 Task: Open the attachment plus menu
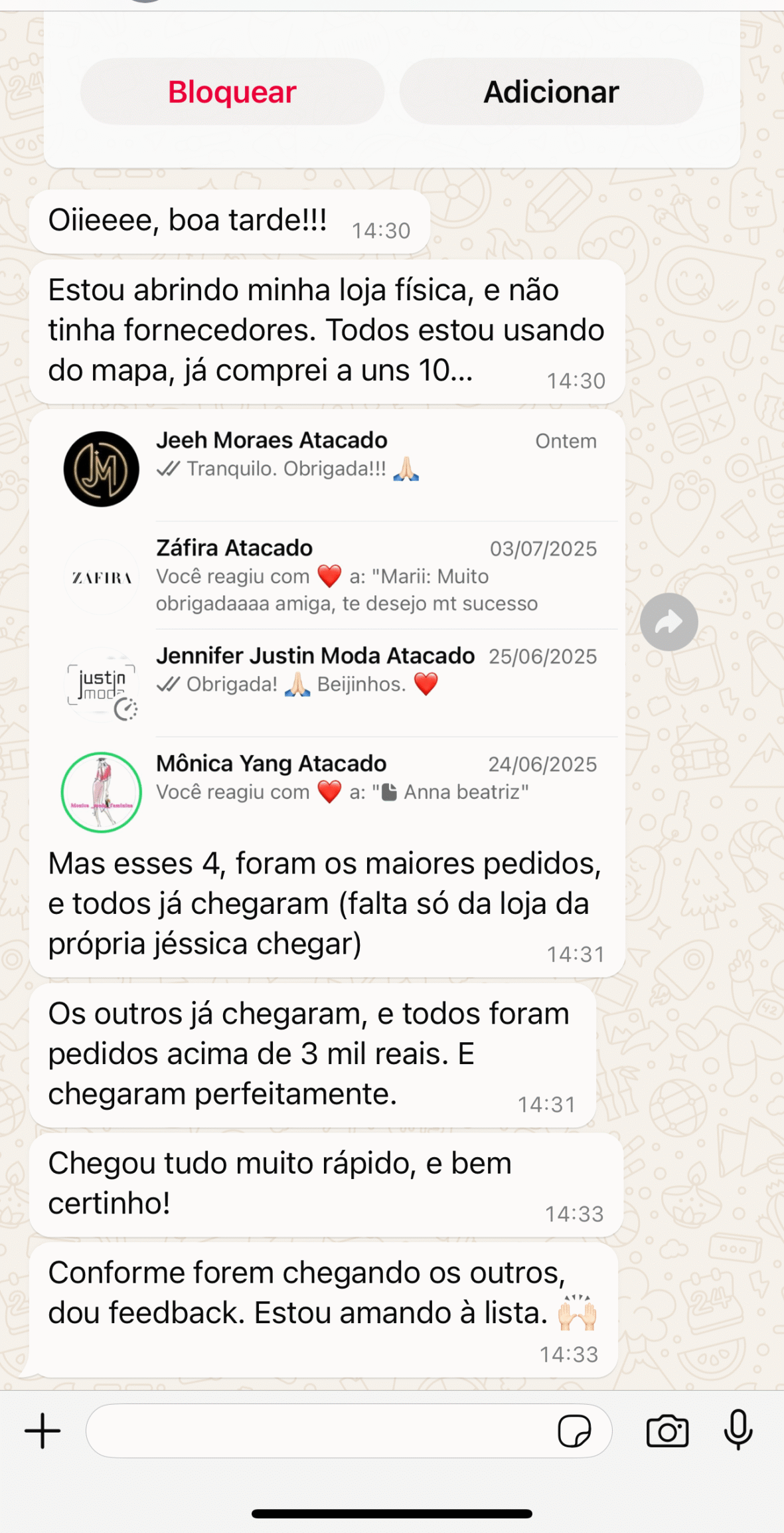coord(43,1430)
